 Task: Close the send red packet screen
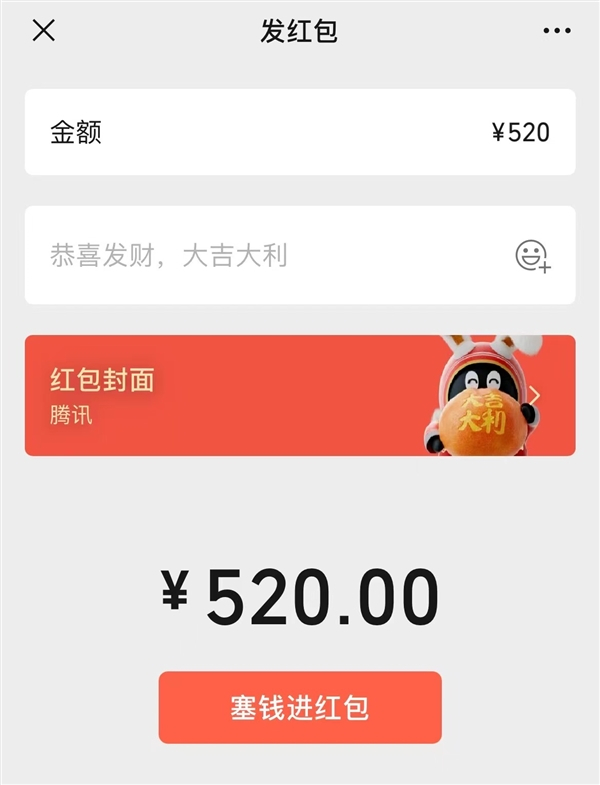click(x=44, y=31)
